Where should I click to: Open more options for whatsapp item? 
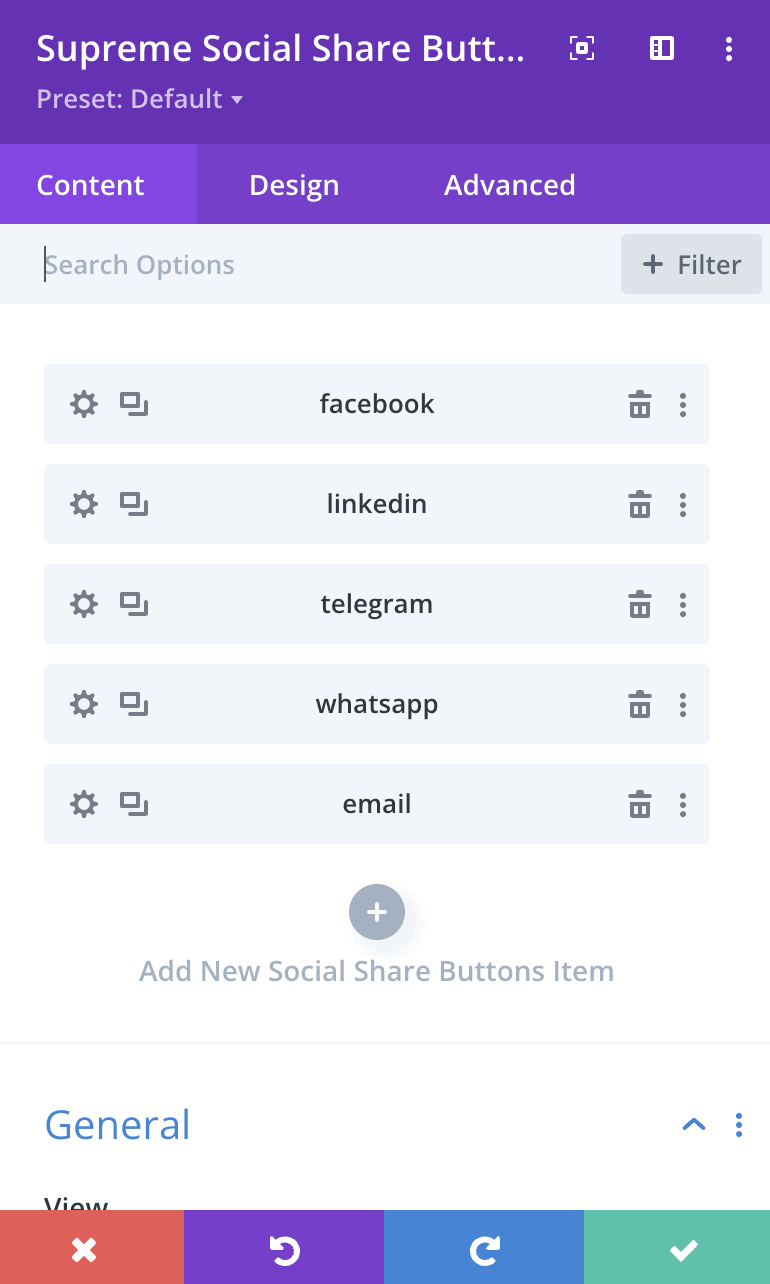683,704
